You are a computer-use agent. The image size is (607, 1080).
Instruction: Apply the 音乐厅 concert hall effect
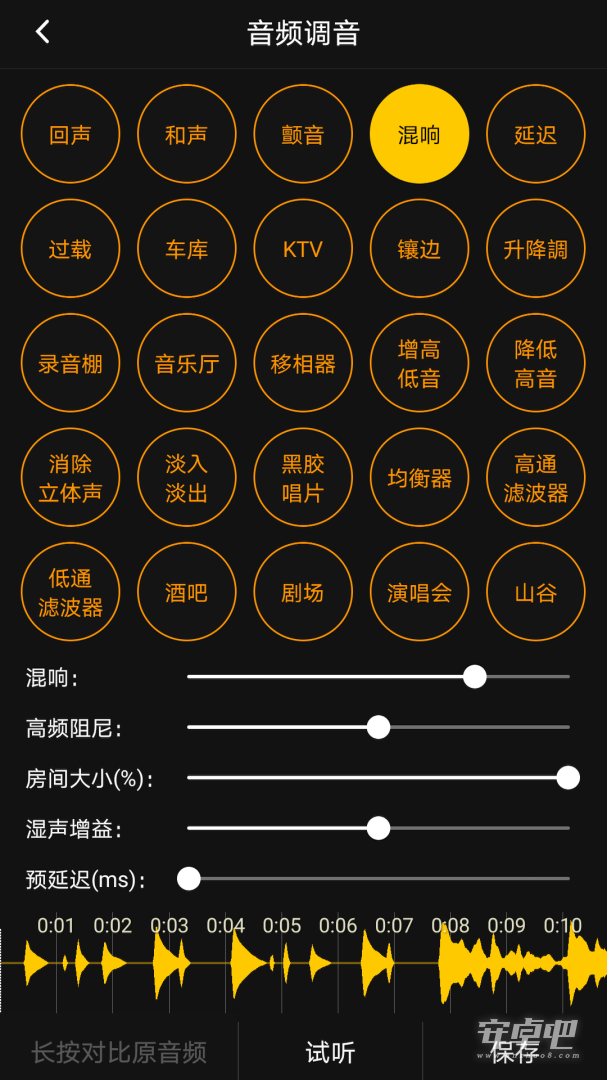point(187,363)
